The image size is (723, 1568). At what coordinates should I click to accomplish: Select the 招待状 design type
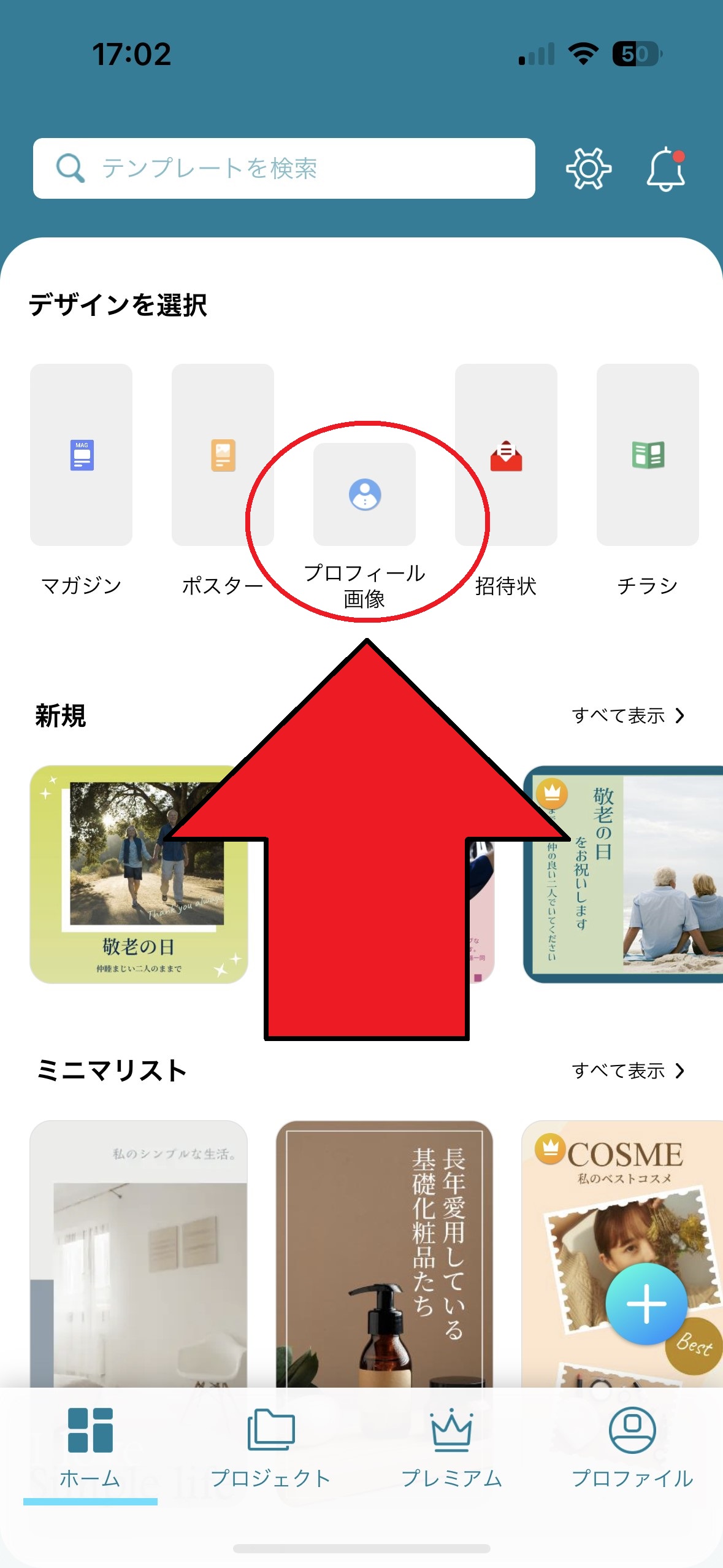coord(506,455)
